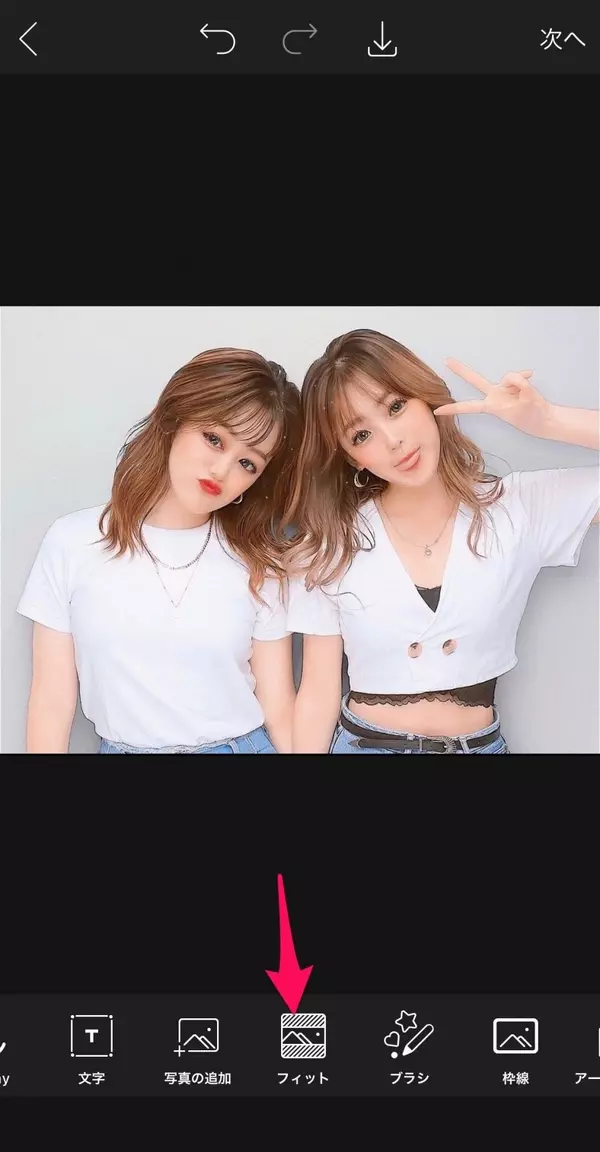
Task: Tap 次へ to continue
Action: pos(562,39)
